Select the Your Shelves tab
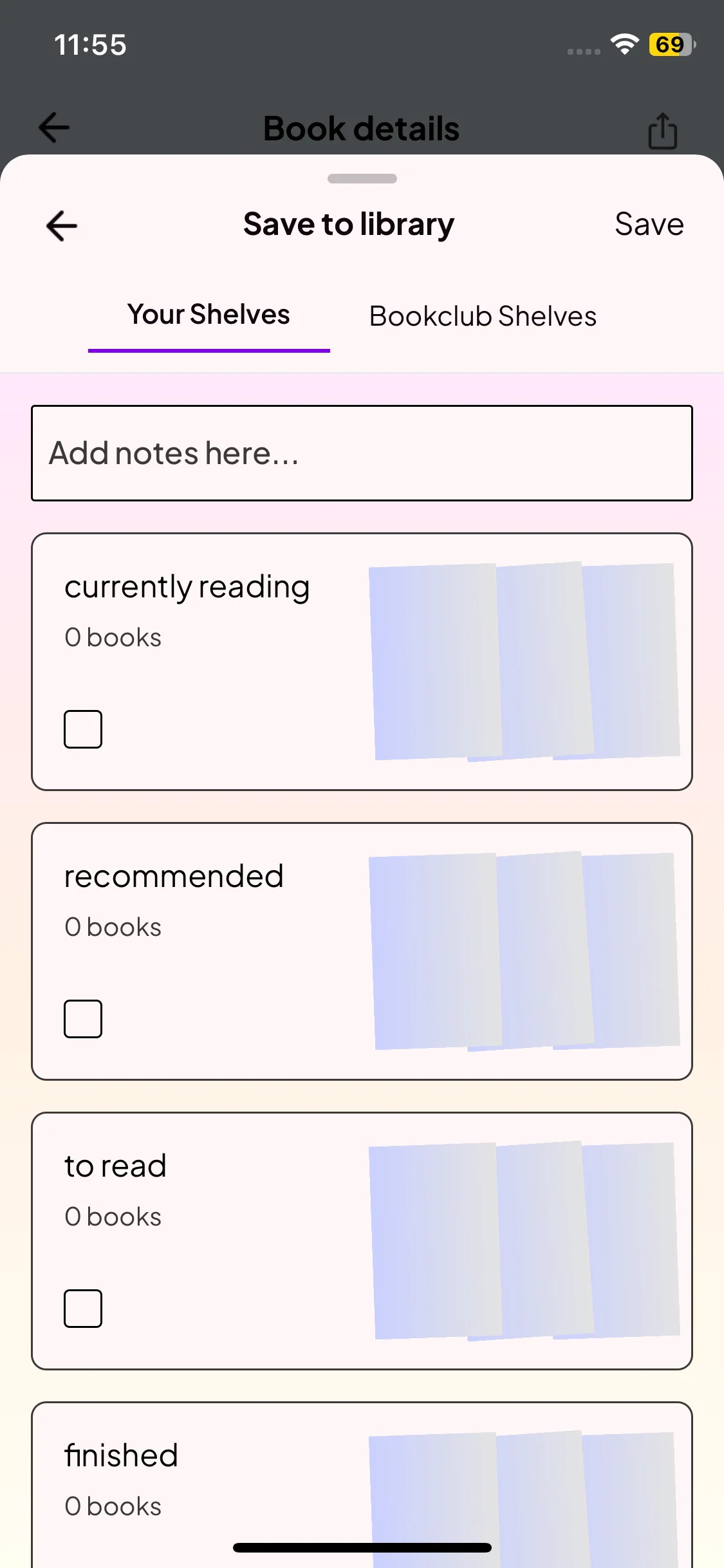Image resolution: width=724 pixels, height=1568 pixels. point(209,315)
